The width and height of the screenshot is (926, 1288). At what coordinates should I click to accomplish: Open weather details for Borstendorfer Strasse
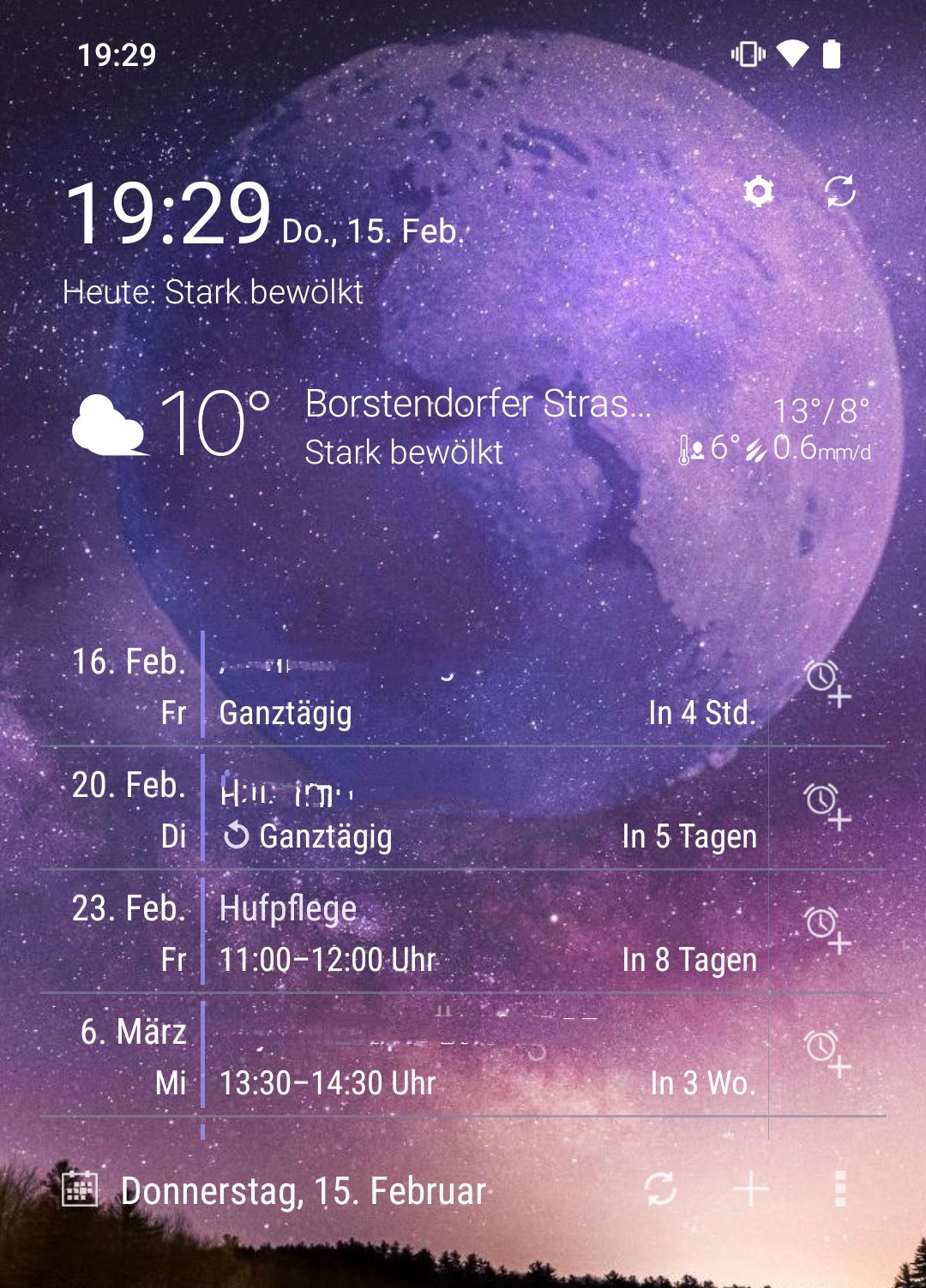click(x=477, y=426)
